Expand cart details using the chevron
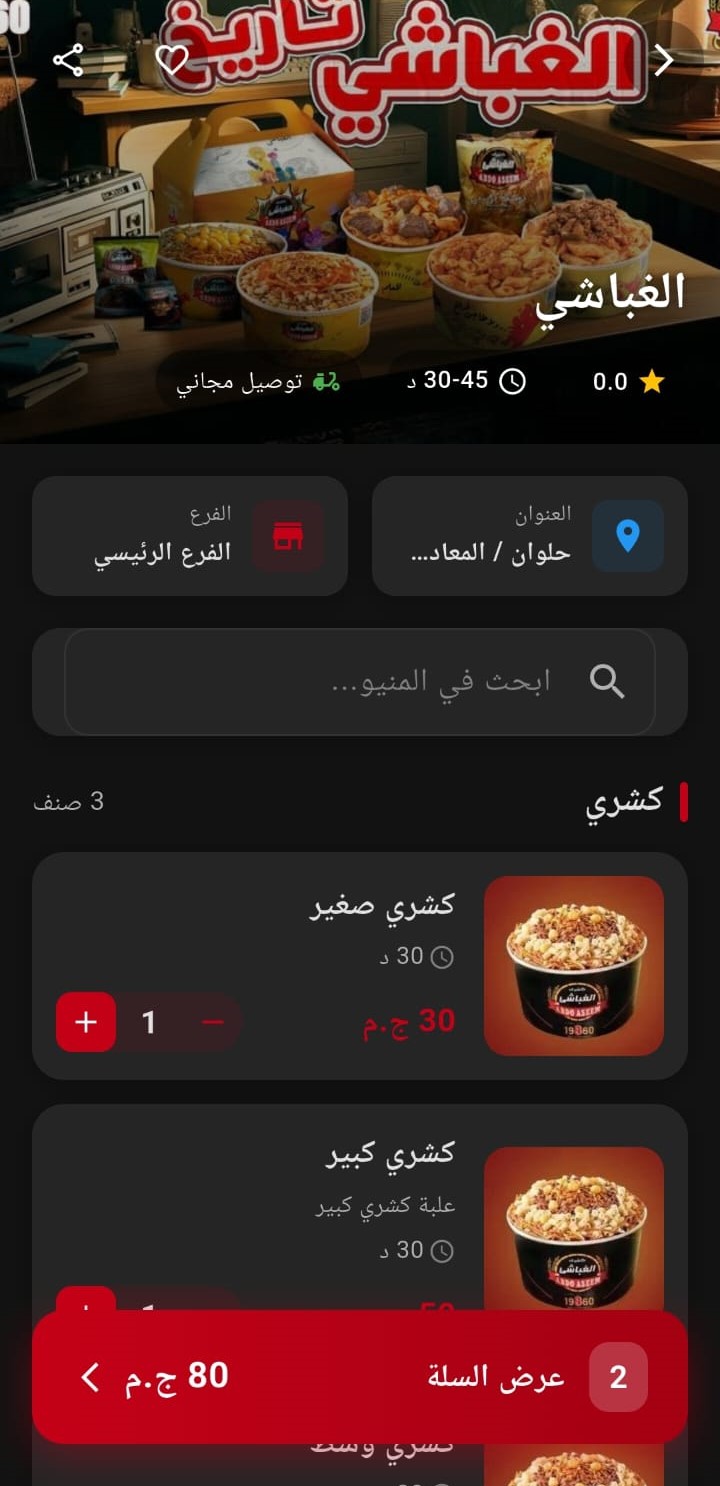Viewport: 720px width, 1486px height. coord(88,1376)
